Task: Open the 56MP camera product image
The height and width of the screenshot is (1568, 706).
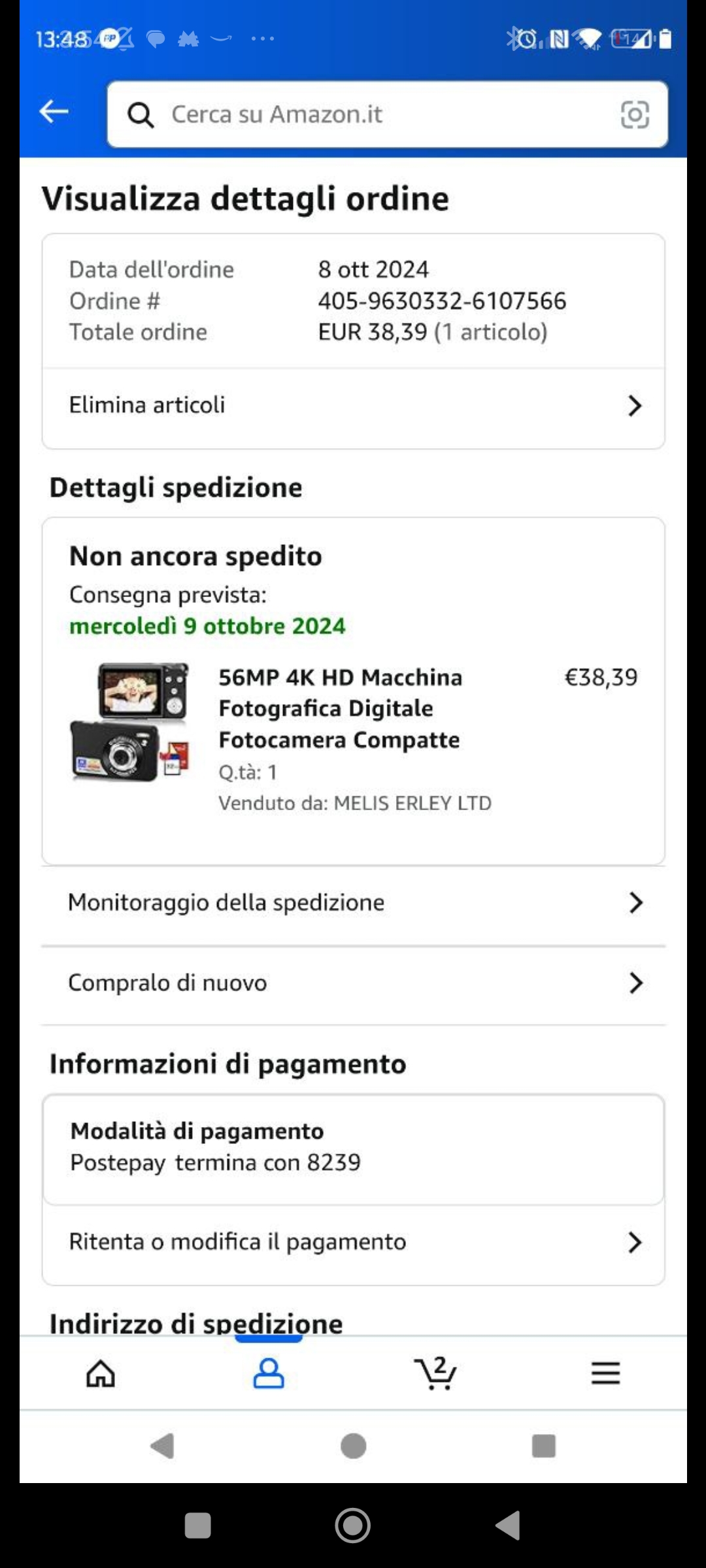Action: [130, 722]
